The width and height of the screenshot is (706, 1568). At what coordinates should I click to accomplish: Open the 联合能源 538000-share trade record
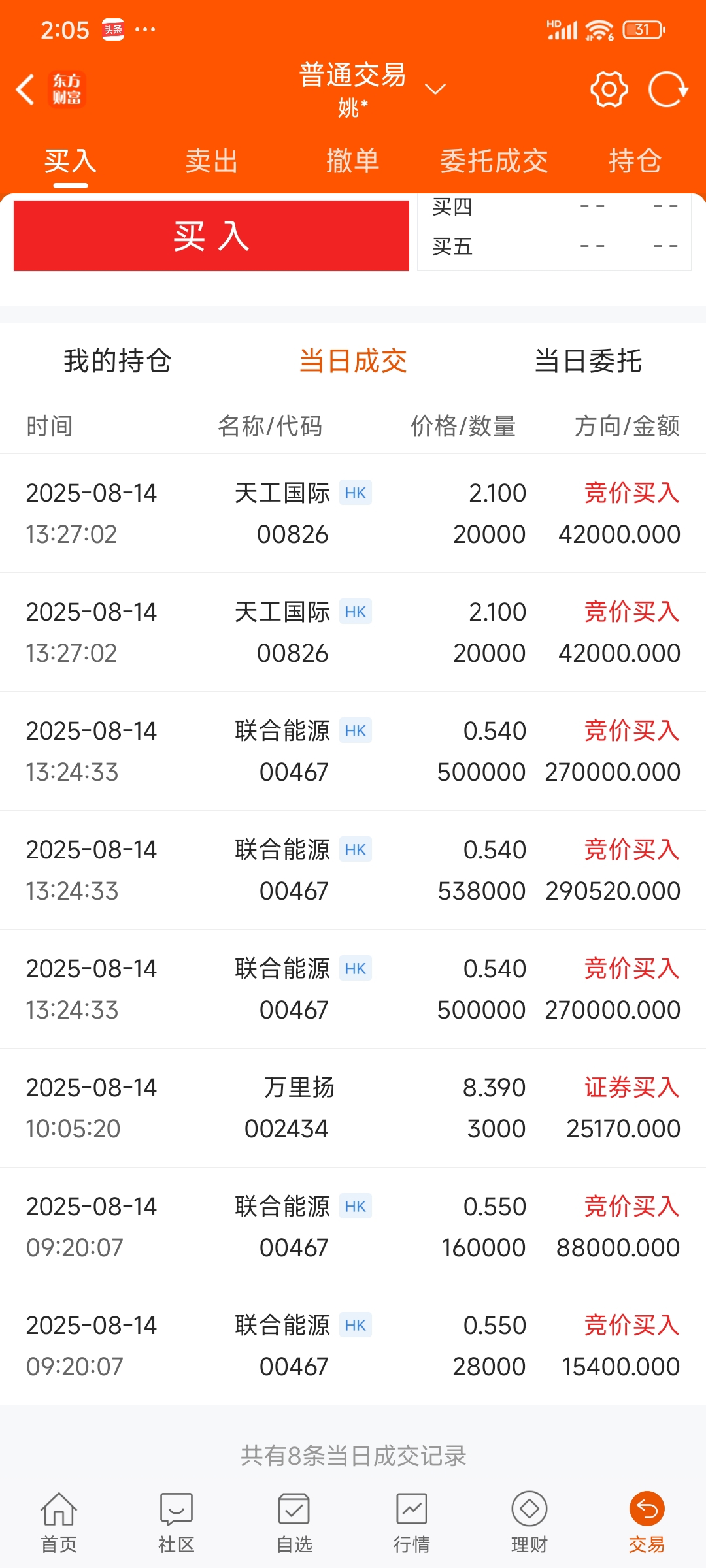click(x=353, y=870)
